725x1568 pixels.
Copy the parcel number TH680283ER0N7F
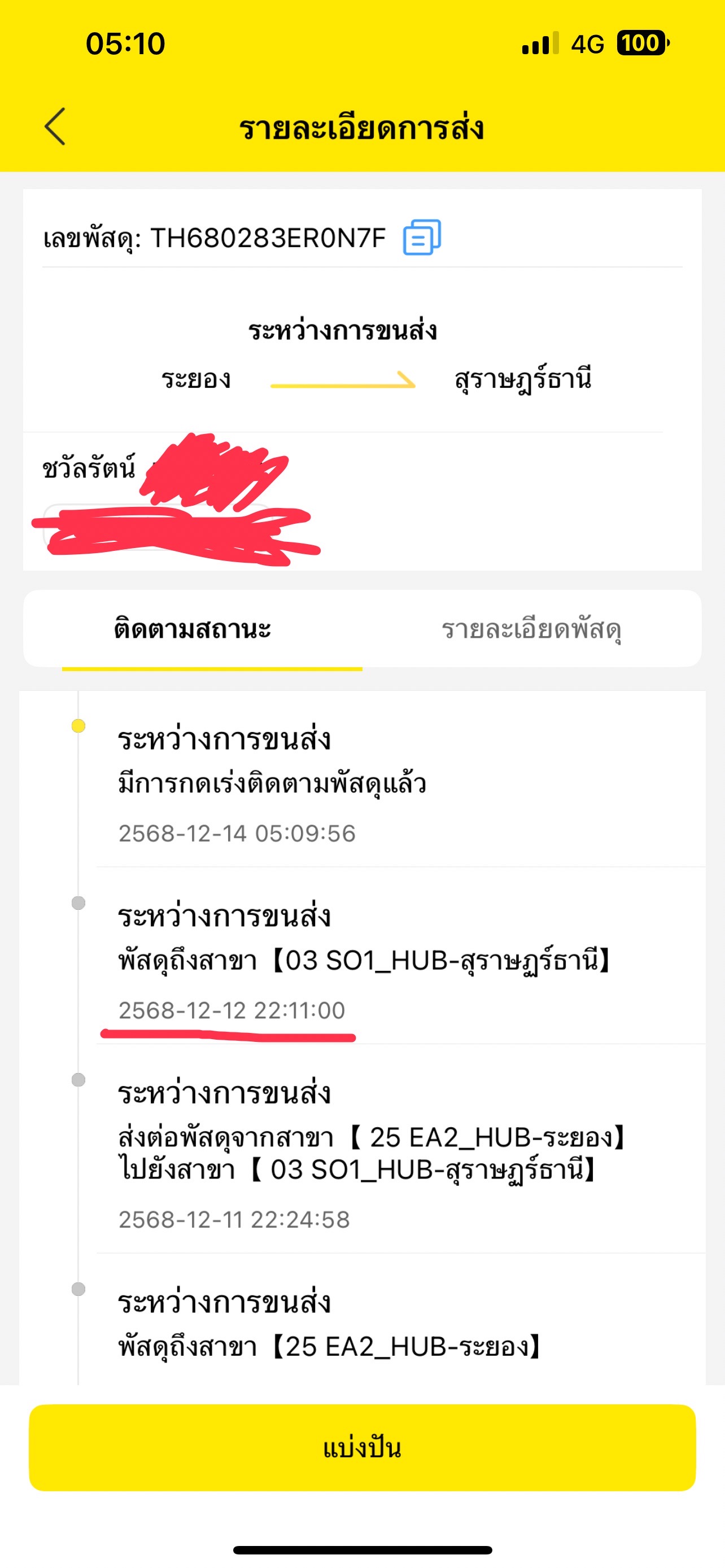422,237
